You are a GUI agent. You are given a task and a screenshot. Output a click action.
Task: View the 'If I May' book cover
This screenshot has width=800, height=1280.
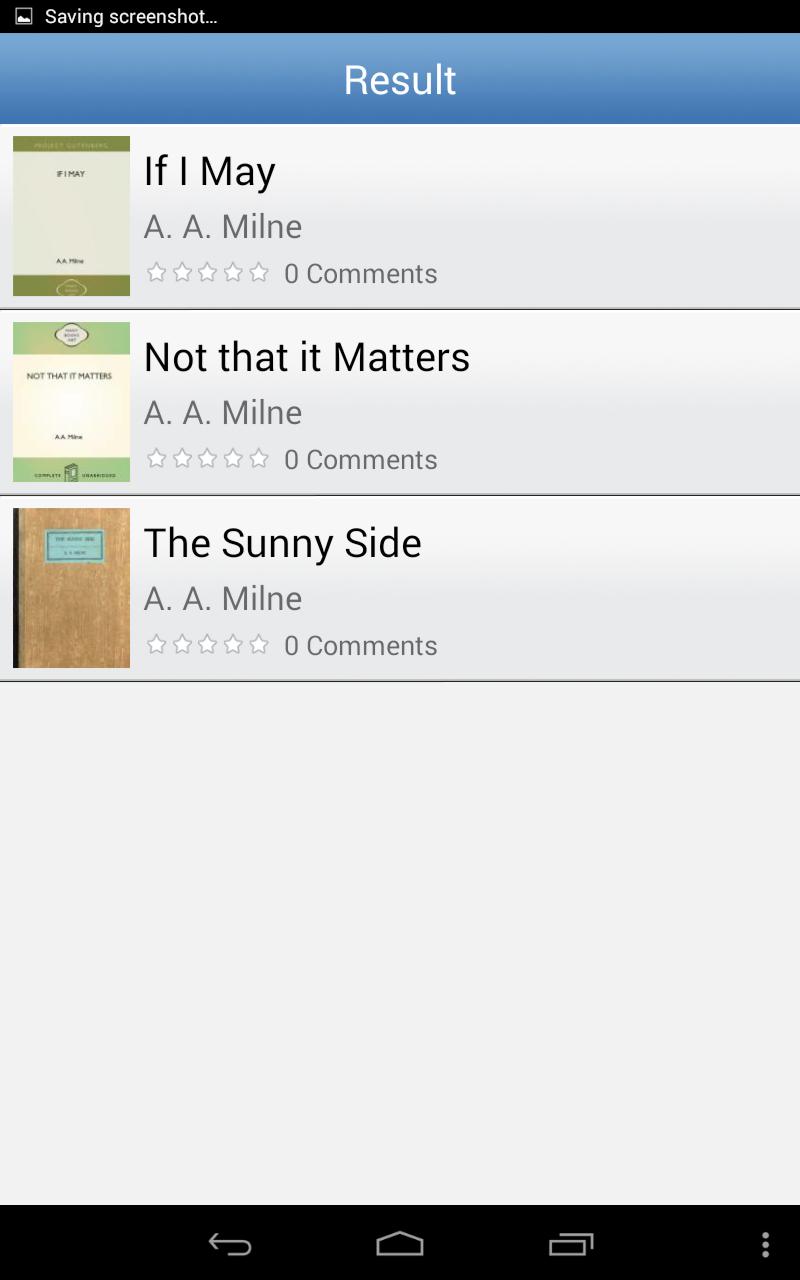pyautogui.click(x=70, y=215)
